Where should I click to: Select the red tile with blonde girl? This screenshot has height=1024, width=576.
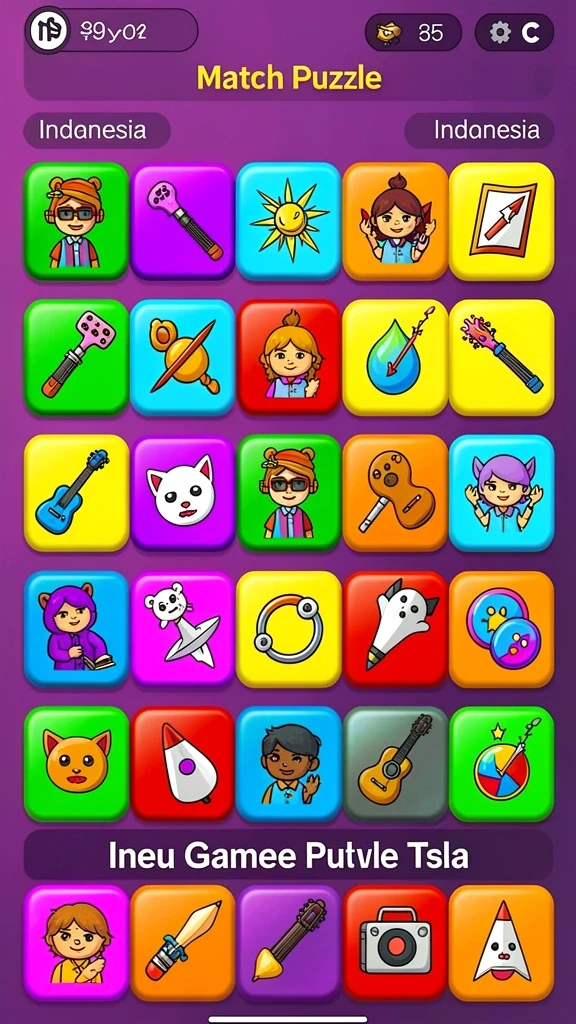pyautogui.click(x=288, y=357)
